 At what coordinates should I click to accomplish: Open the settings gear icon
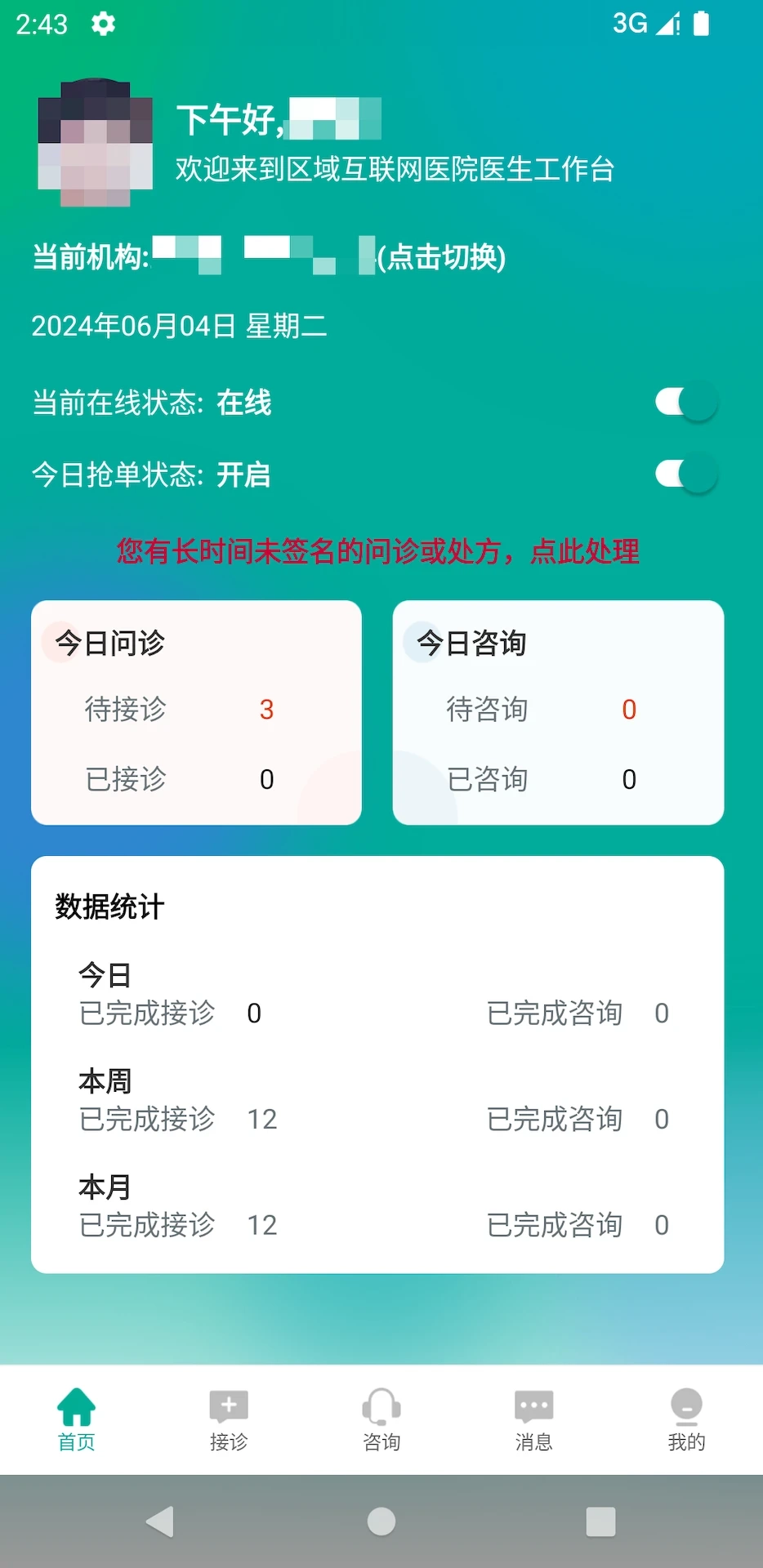pos(103,25)
